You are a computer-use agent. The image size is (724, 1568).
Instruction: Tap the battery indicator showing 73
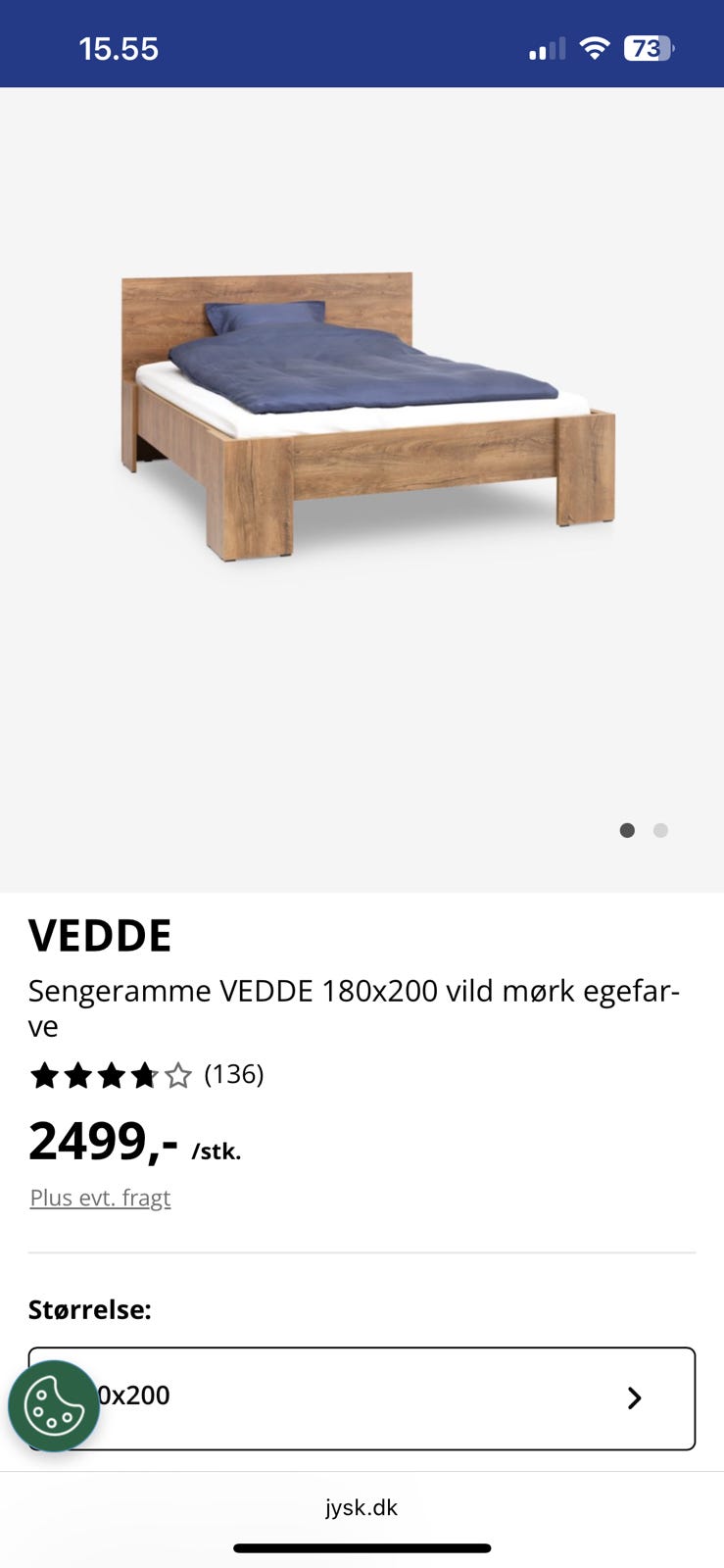649,47
